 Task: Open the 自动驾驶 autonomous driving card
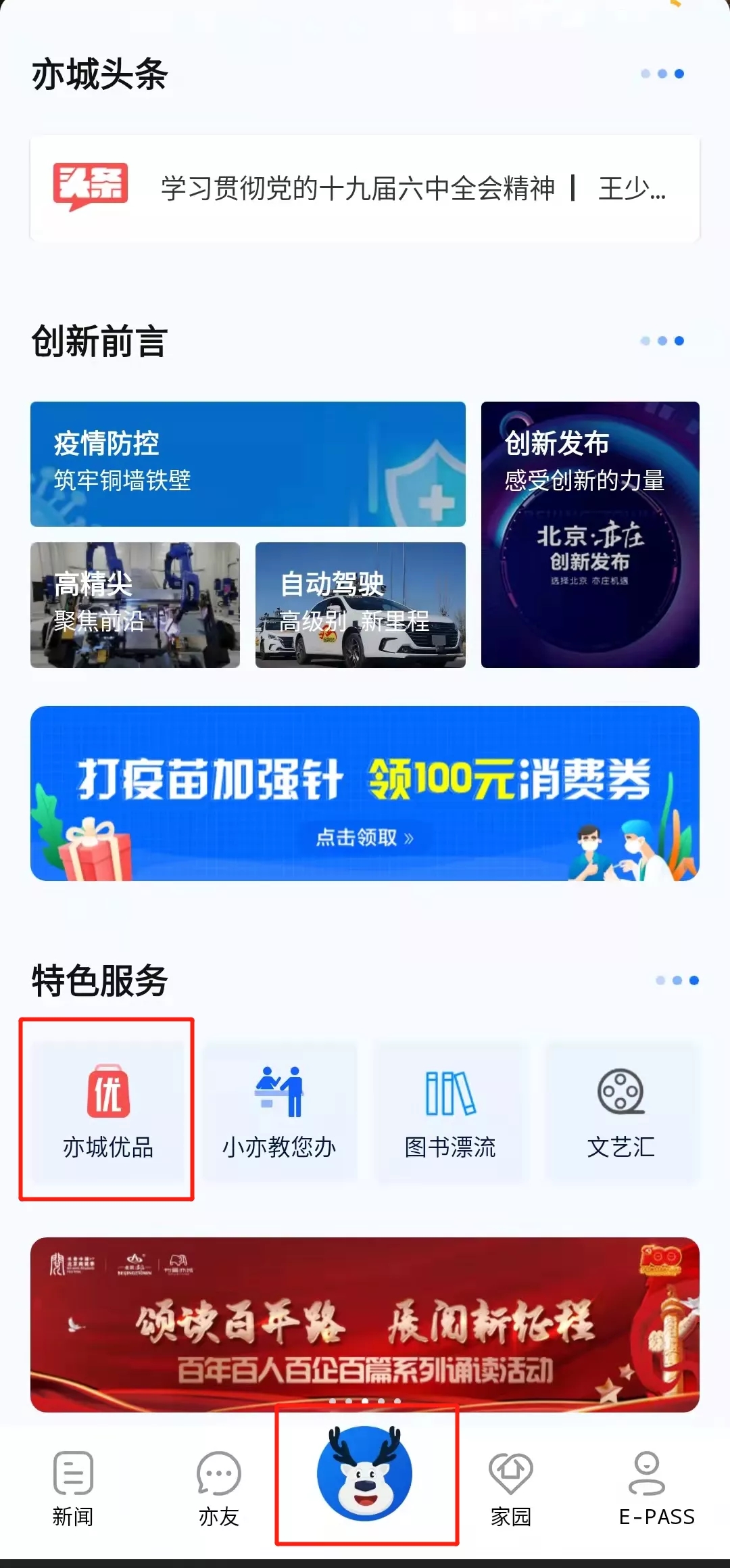[x=360, y=605]
